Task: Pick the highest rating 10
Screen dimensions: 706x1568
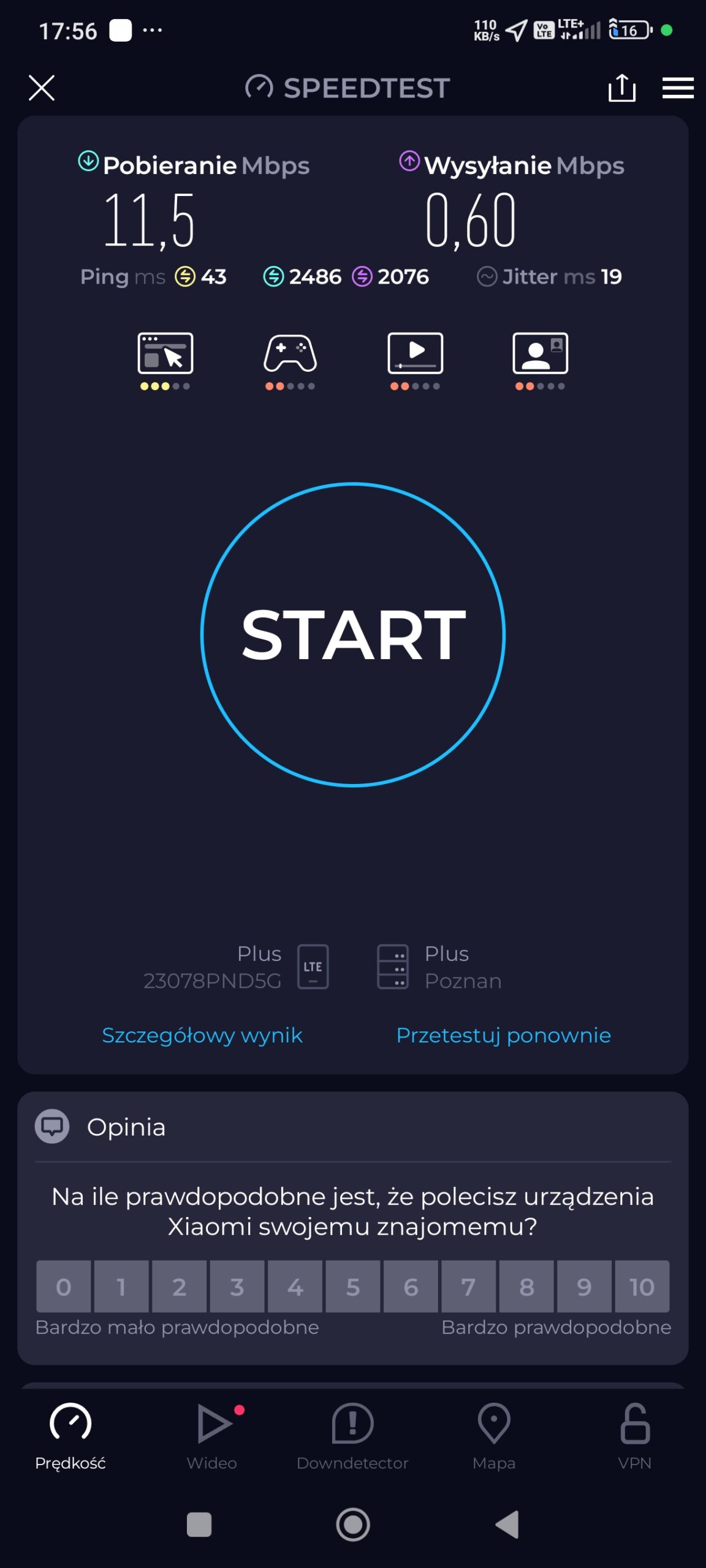Action: pyautogui.click(x=642, y=1286)
